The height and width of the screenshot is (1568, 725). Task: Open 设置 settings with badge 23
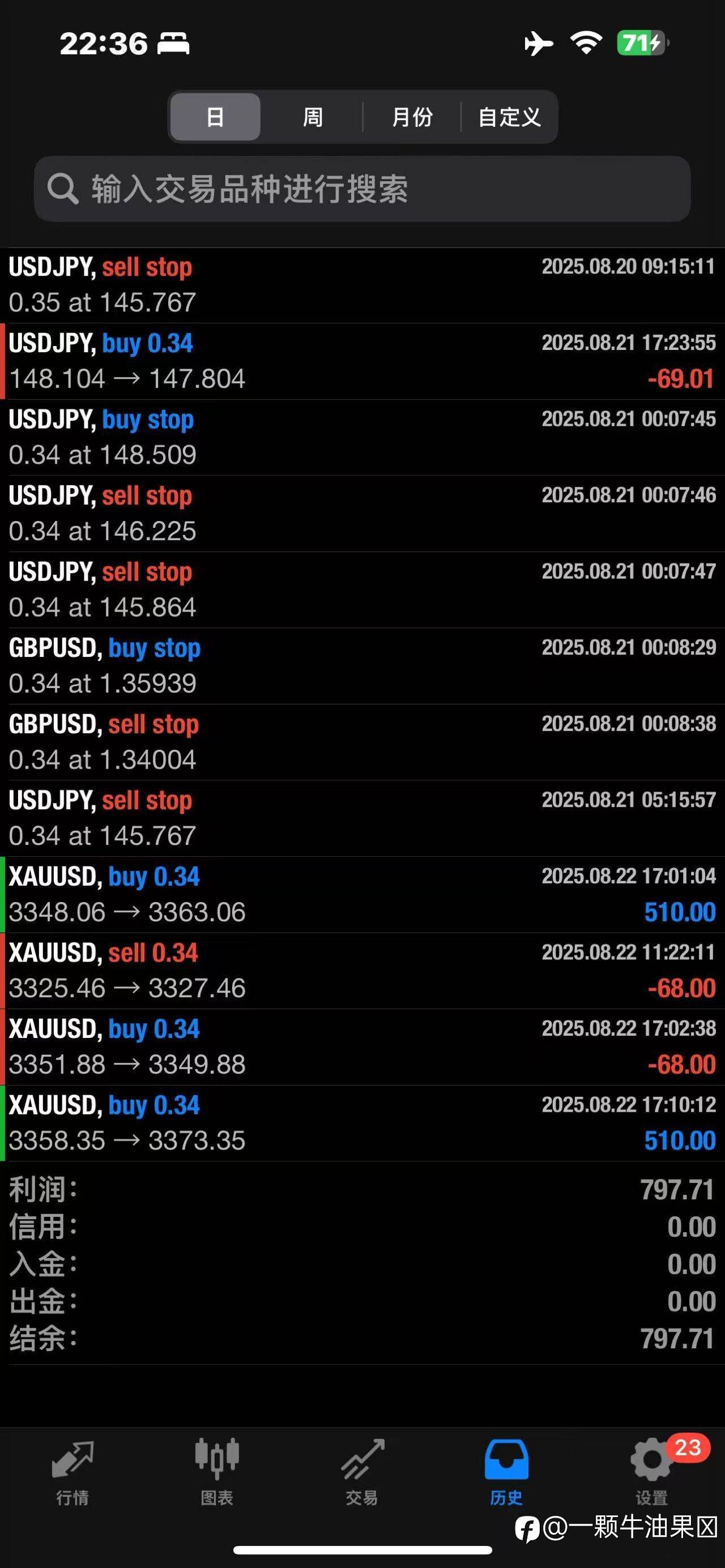[x=652, y=1472]
